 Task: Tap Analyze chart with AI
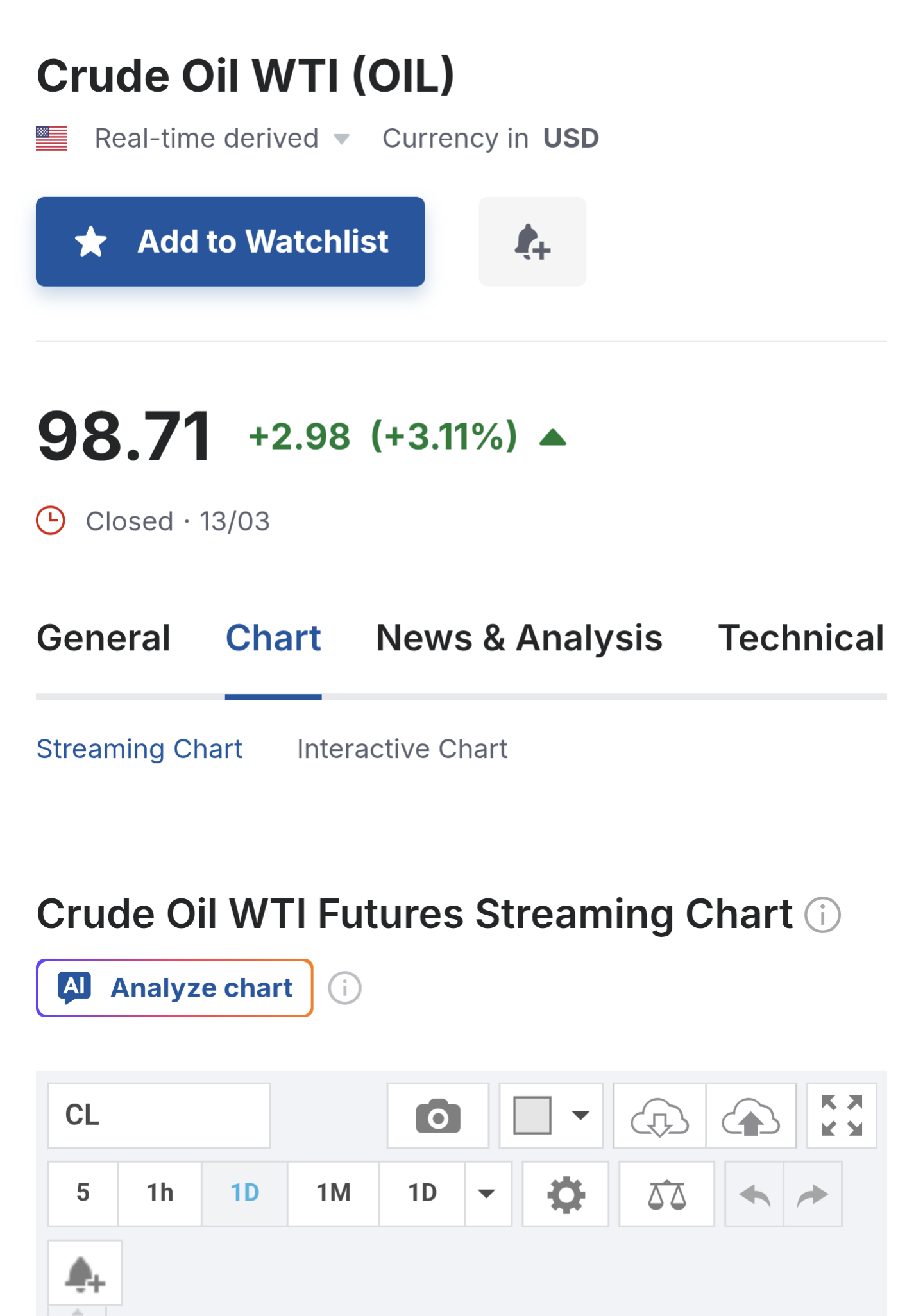(174, 988)
